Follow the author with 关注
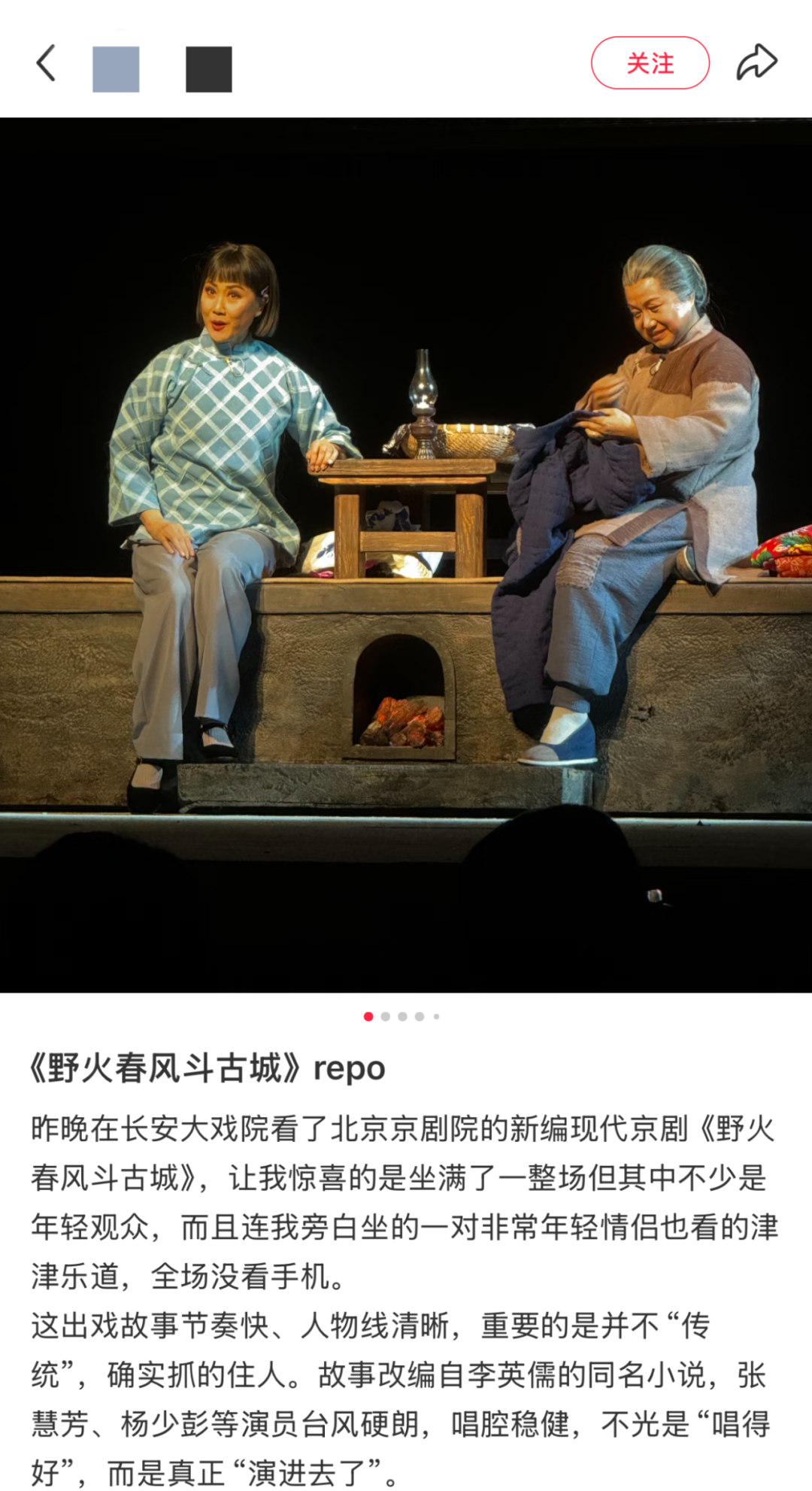Screen dimensions: 812x1491 [650, 63]
